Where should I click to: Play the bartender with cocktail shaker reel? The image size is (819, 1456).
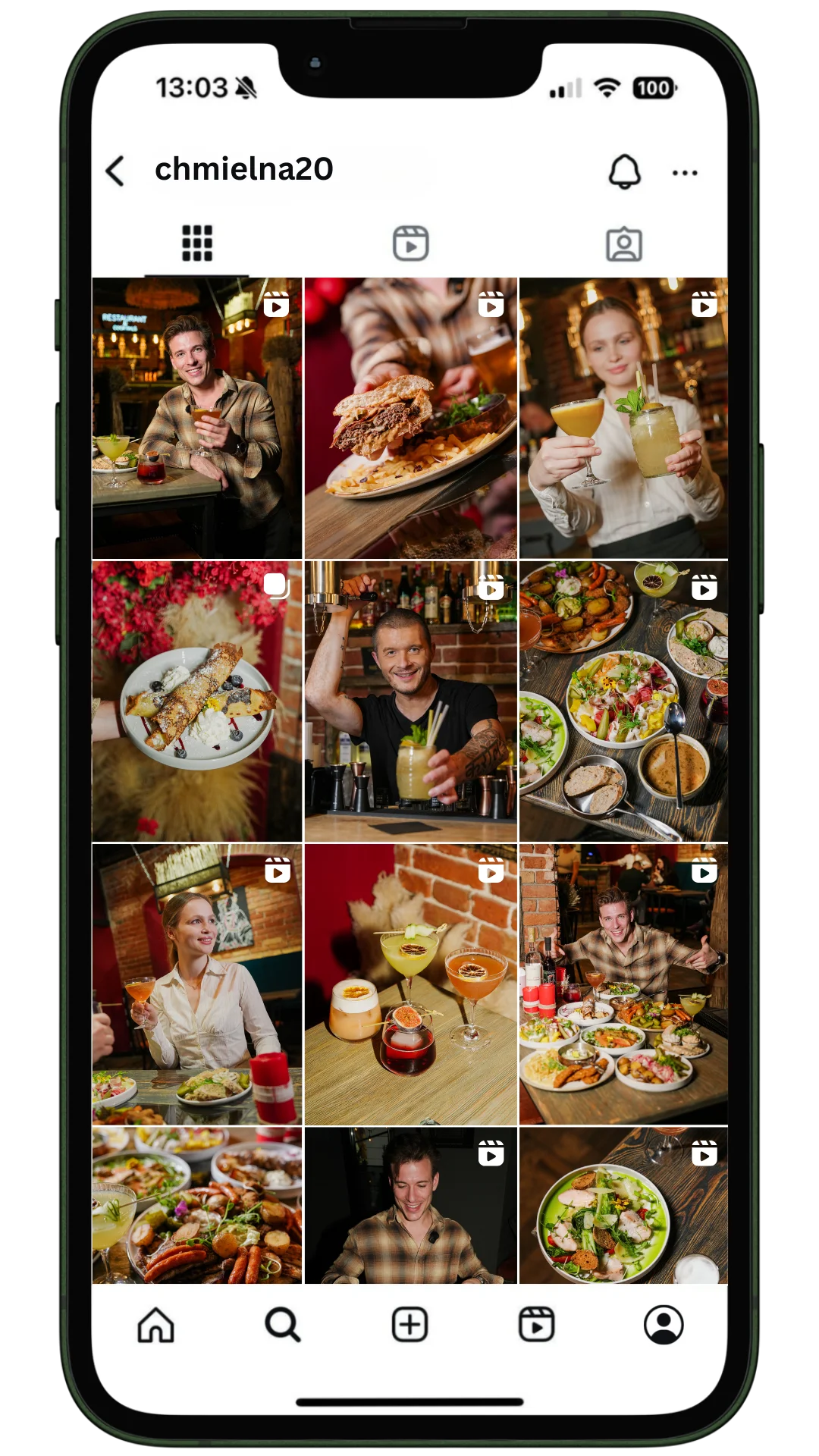[410, 701]
